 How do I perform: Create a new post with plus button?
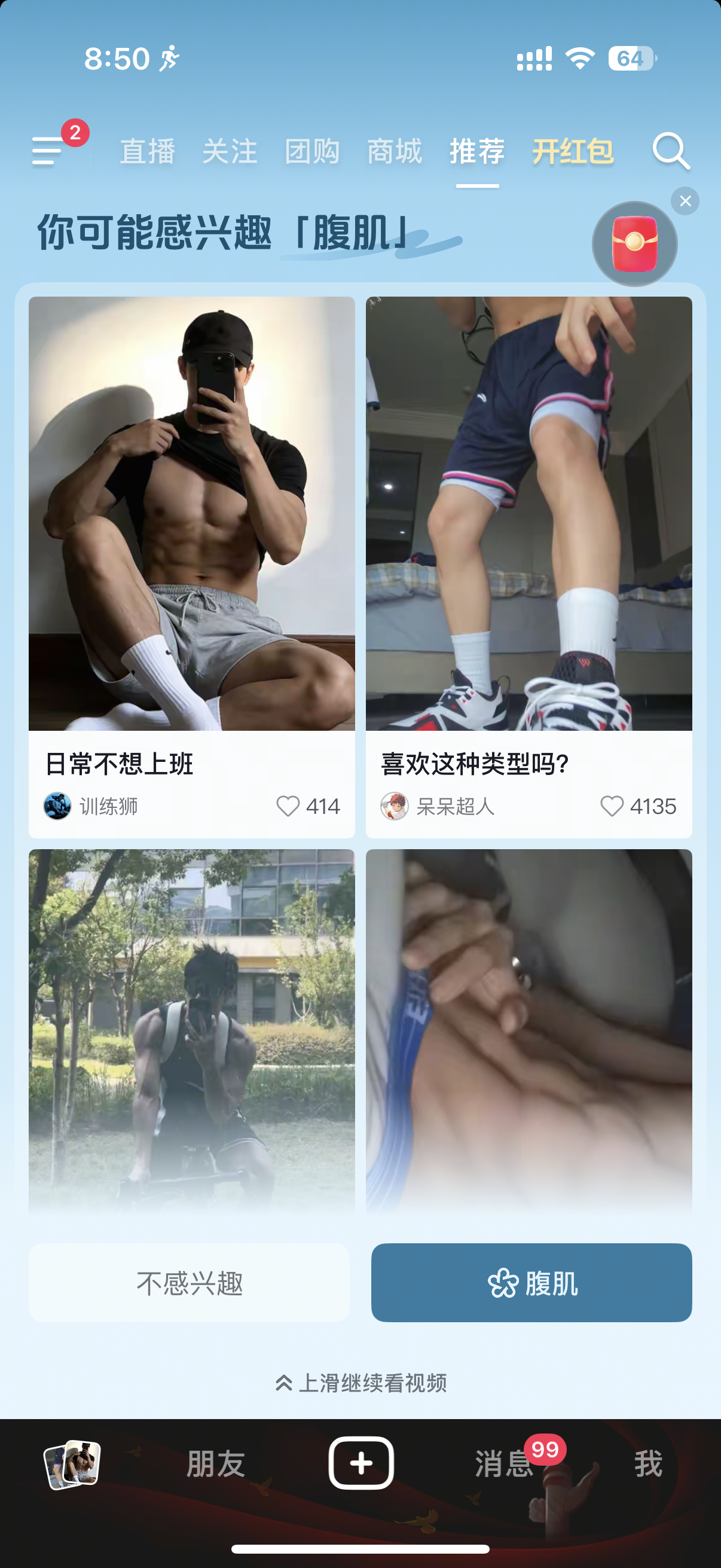(361, 1463)
